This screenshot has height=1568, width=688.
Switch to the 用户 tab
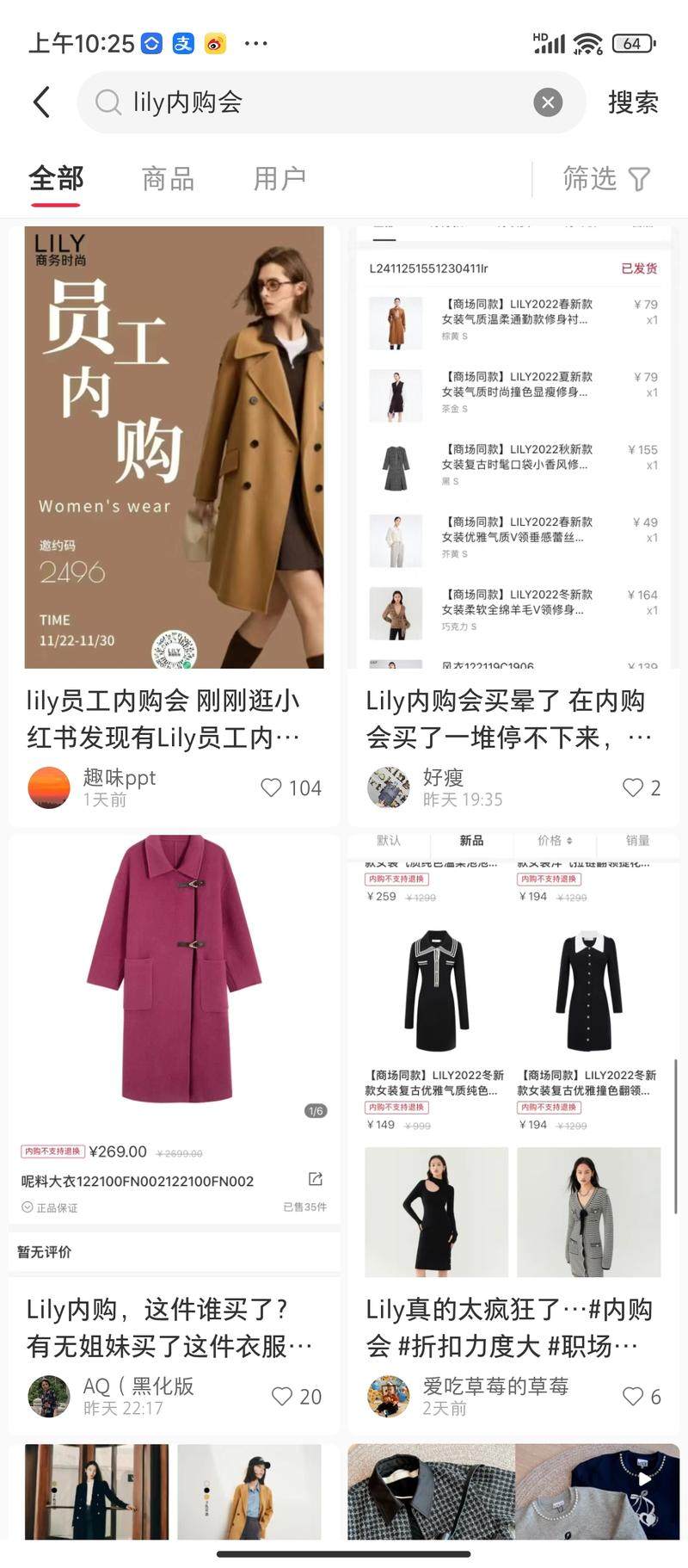coord(279,179)
